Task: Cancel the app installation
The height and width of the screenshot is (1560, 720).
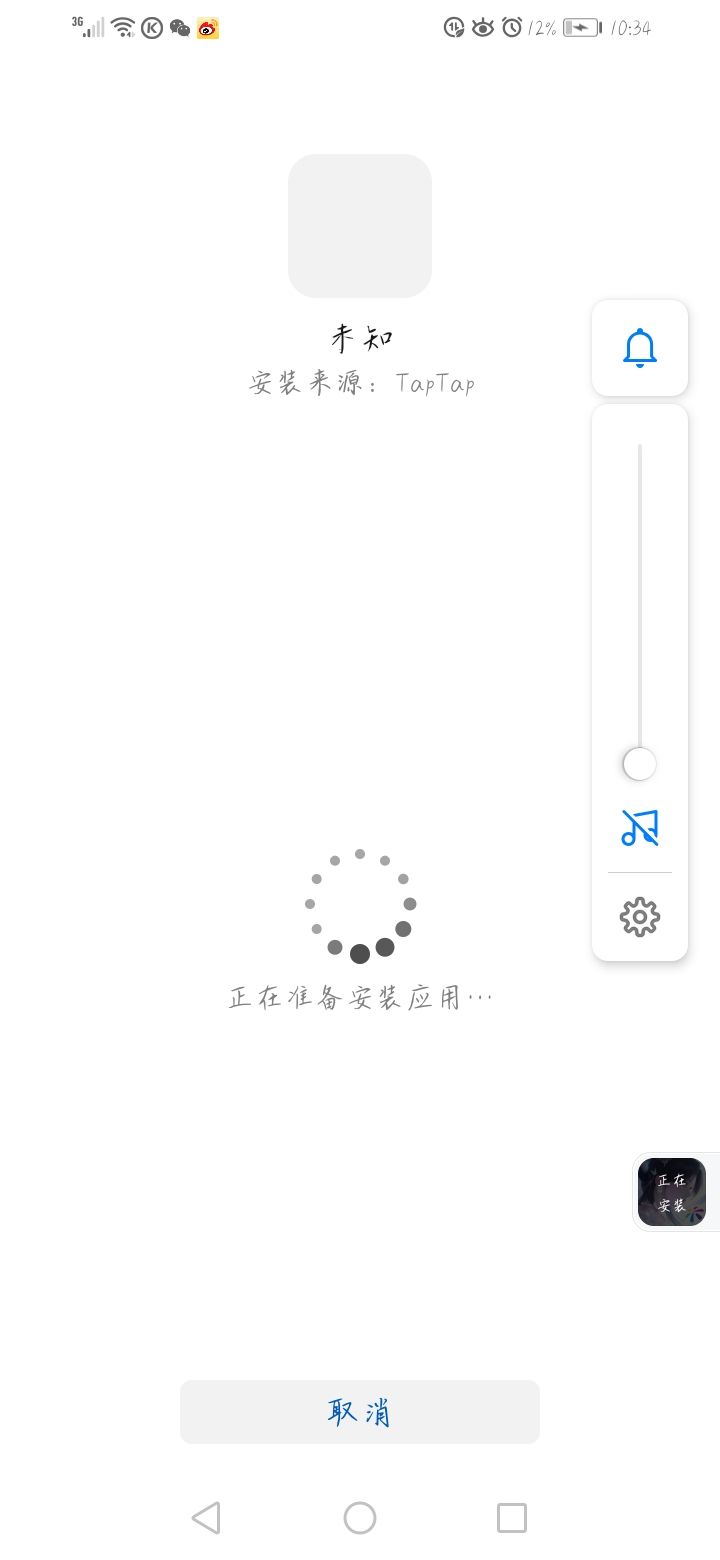Action: coord(359,1411)
